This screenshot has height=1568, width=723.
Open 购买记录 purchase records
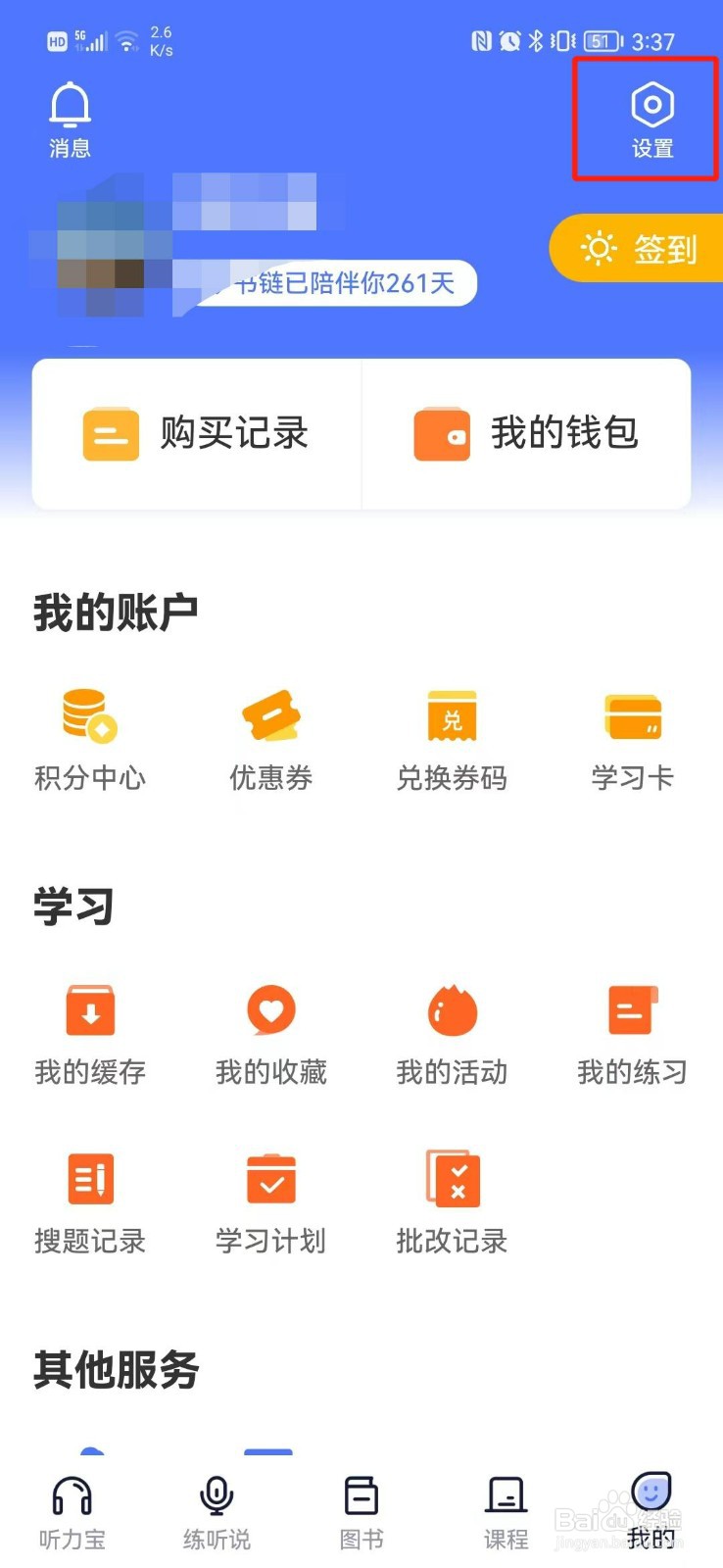pos(197,433)
